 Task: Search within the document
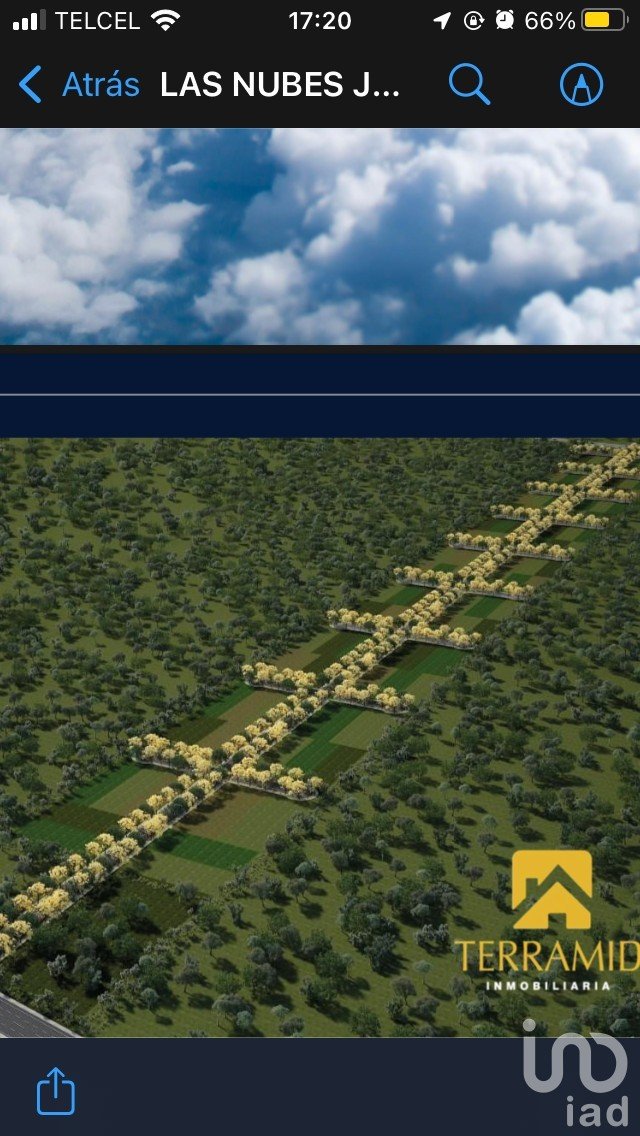(468, 85)
